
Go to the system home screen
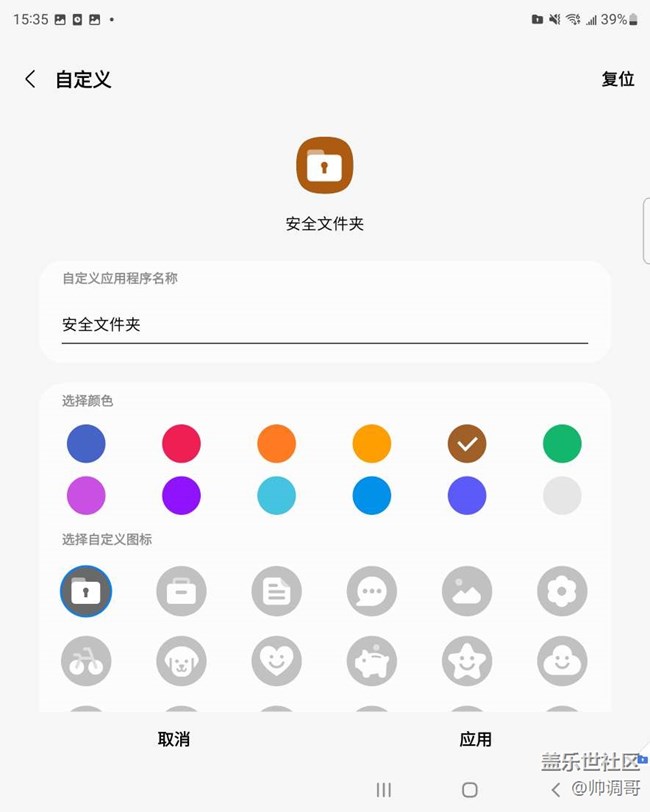[x=469, y=790]
